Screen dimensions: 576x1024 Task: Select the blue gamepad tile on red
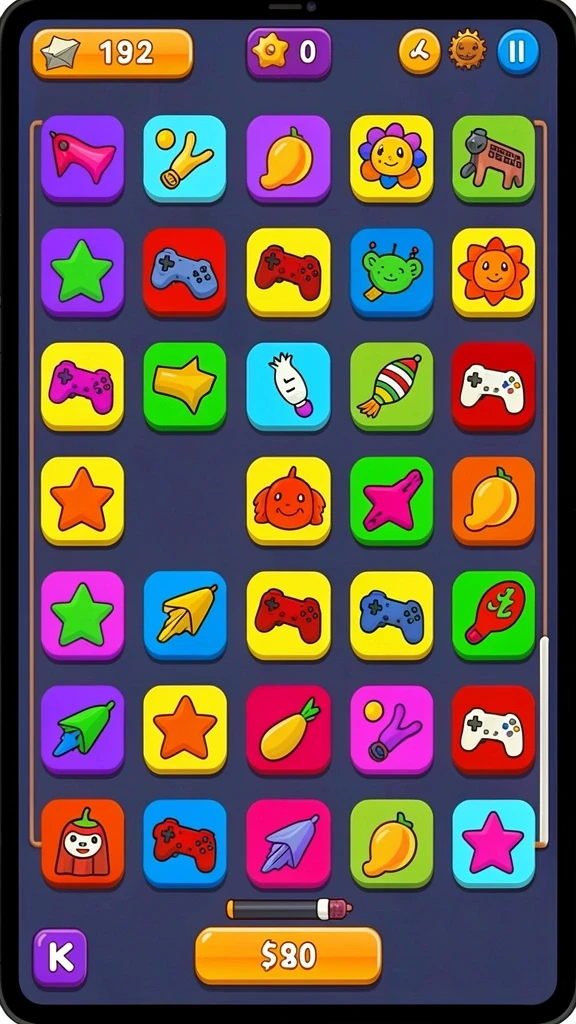185,272
